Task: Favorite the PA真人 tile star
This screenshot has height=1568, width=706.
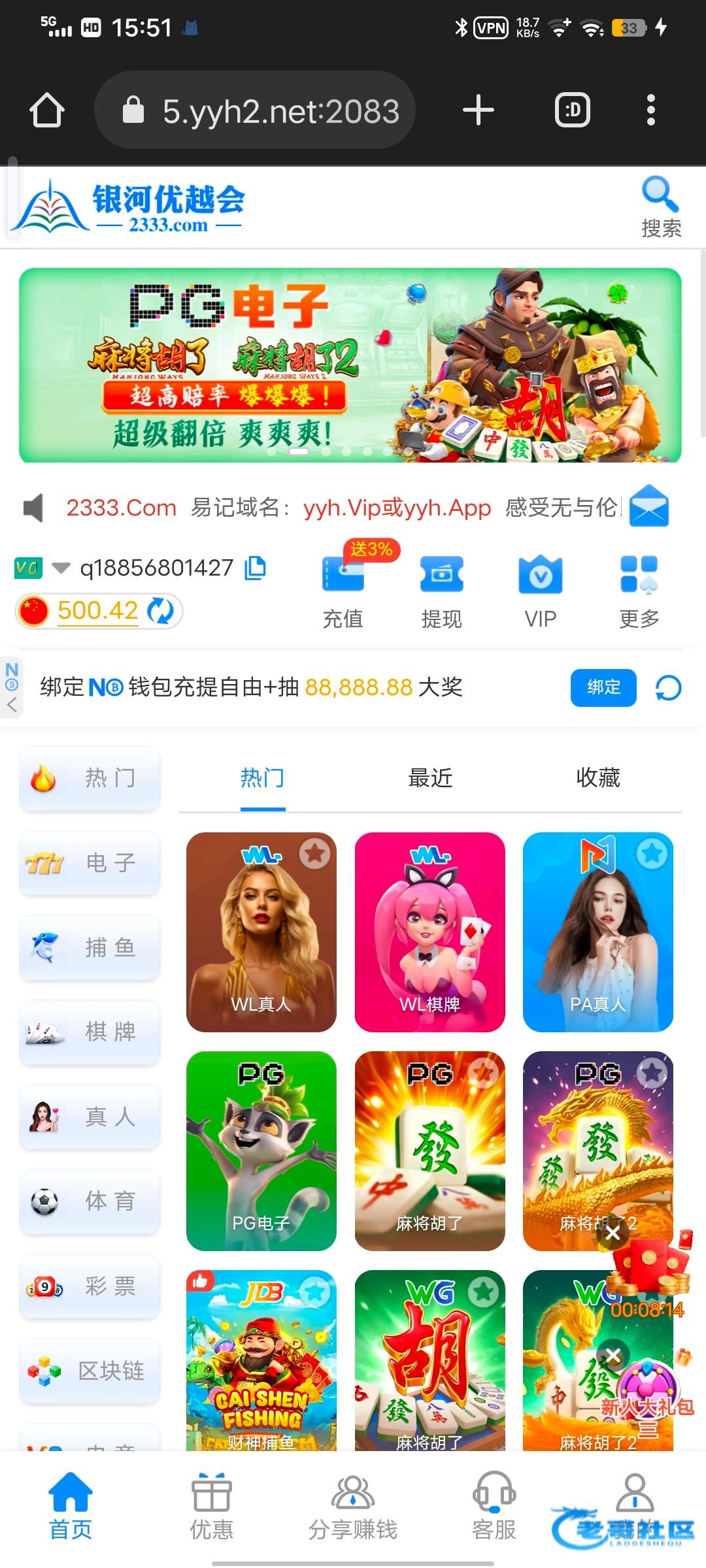Action: [x=652, y=853]
